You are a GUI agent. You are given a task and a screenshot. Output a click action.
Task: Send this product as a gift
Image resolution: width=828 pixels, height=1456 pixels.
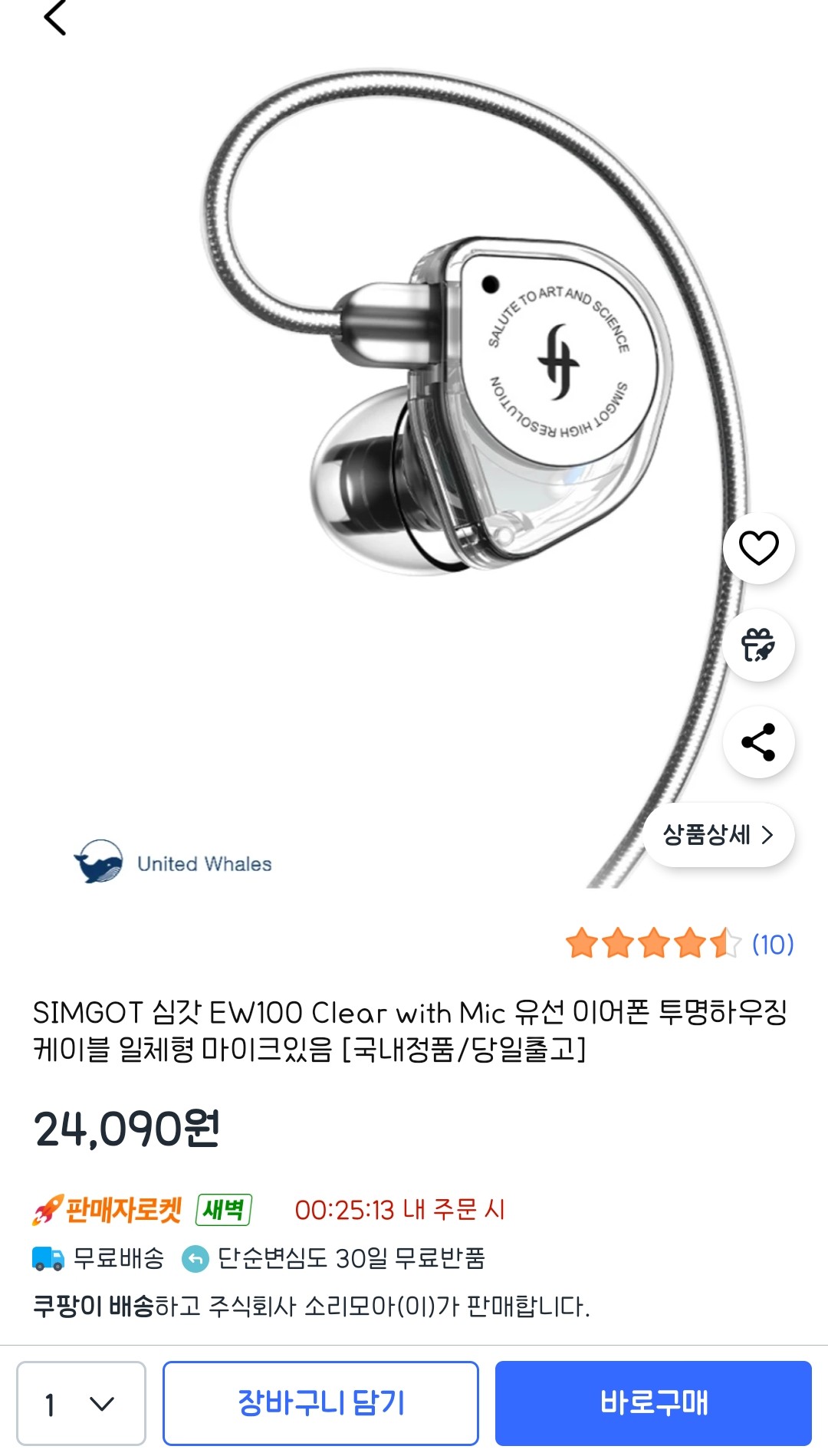pos(758,645)
